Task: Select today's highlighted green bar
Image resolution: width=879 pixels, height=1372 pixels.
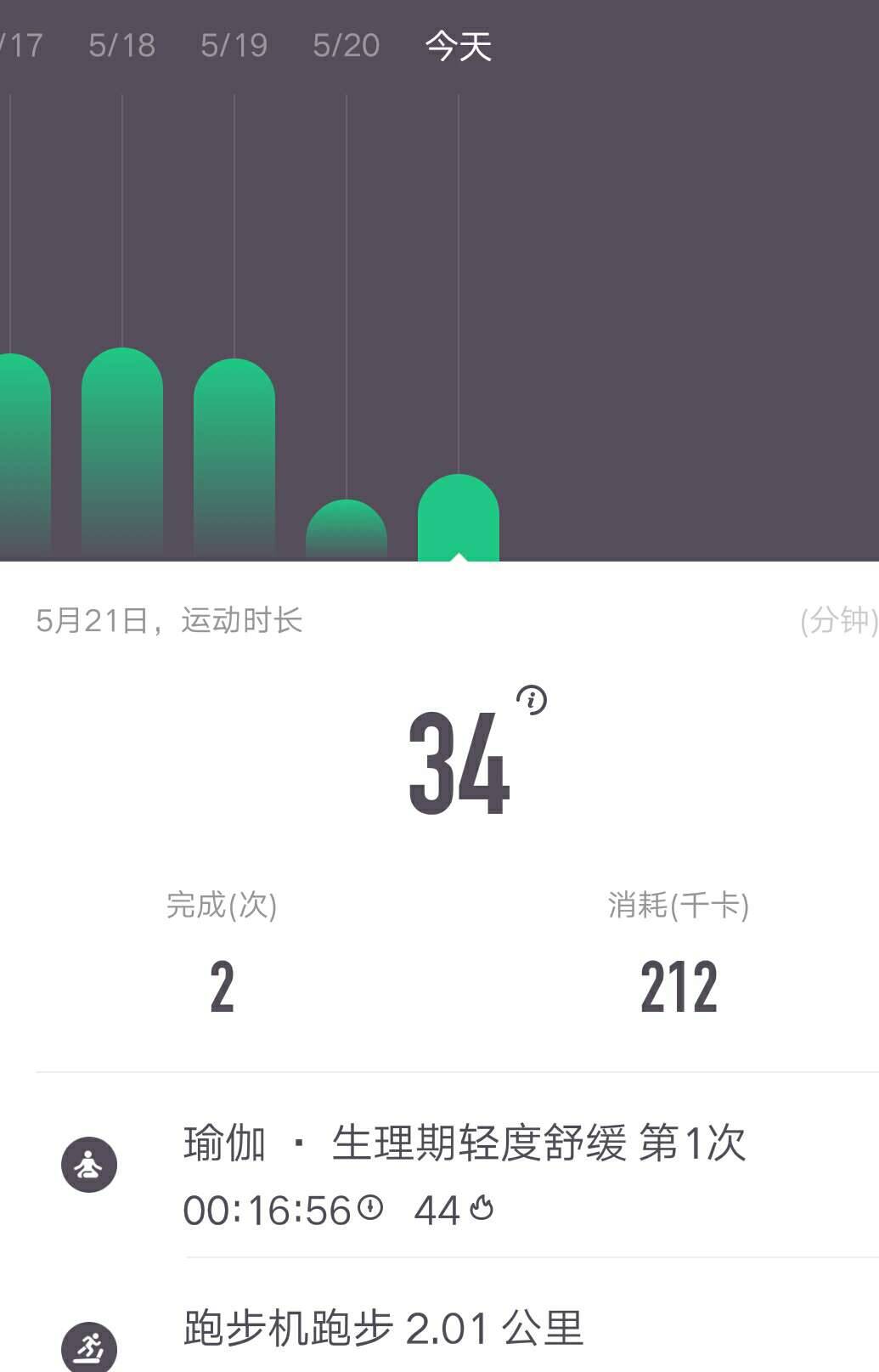Action: pyautogui.click(x=459, y=518)
